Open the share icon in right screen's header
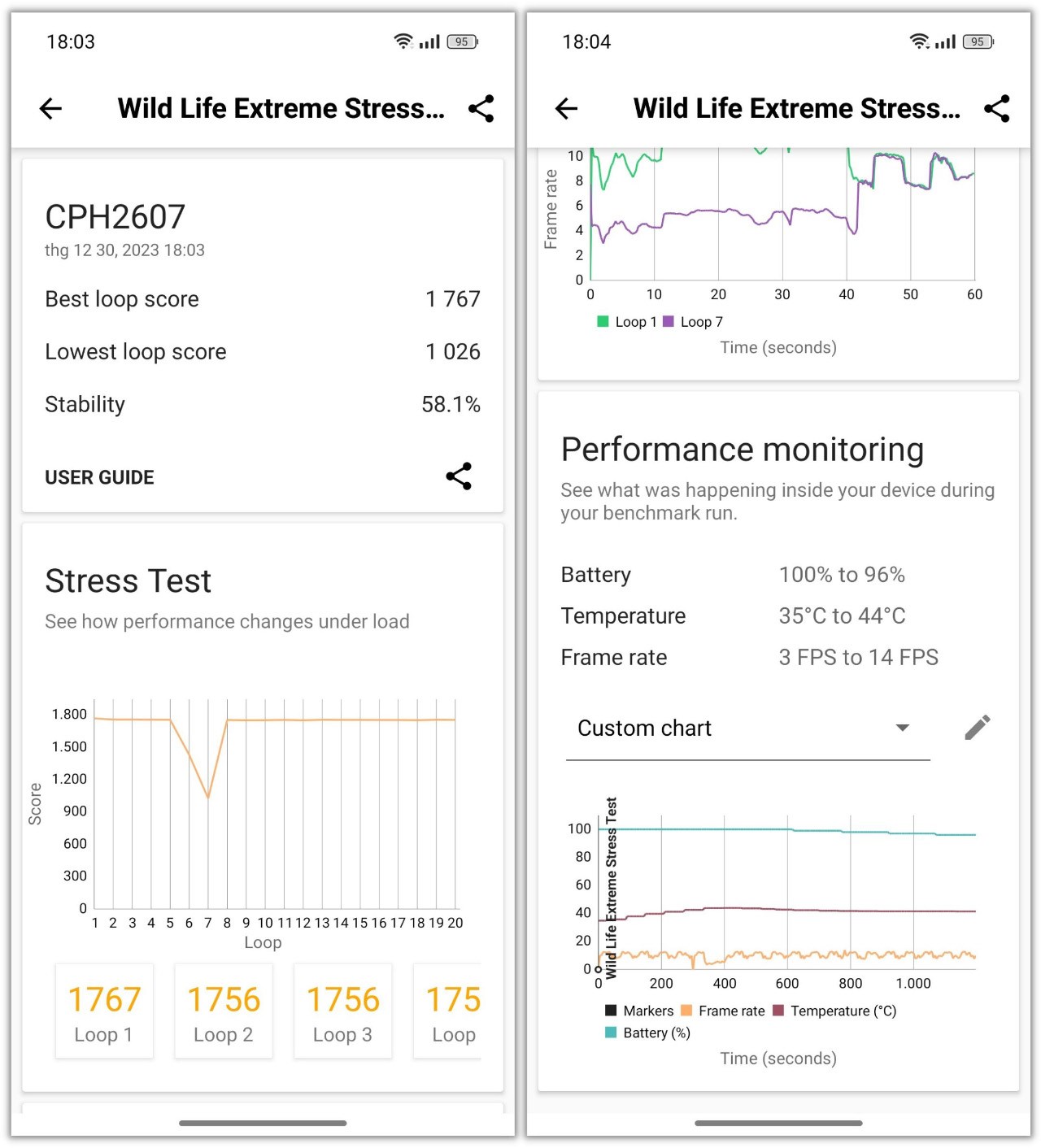Screen dimensions: 1041x1148 coord(998,108)
